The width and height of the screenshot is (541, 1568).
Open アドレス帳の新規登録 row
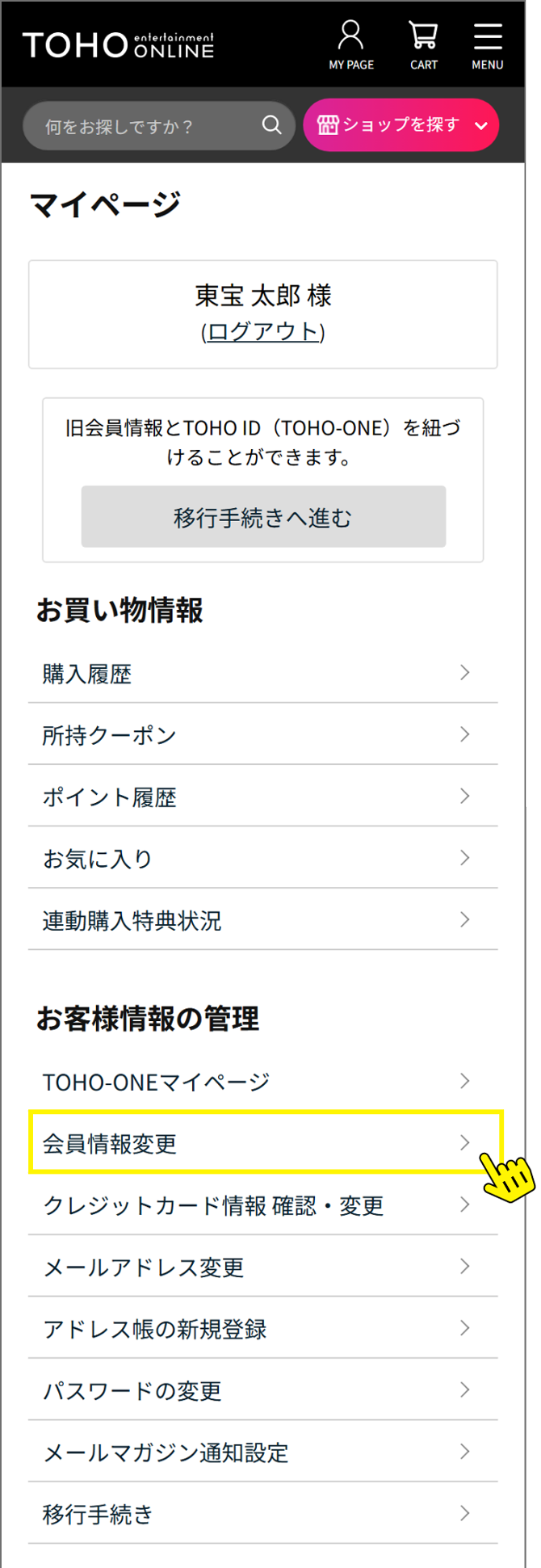coord(262,1329)
